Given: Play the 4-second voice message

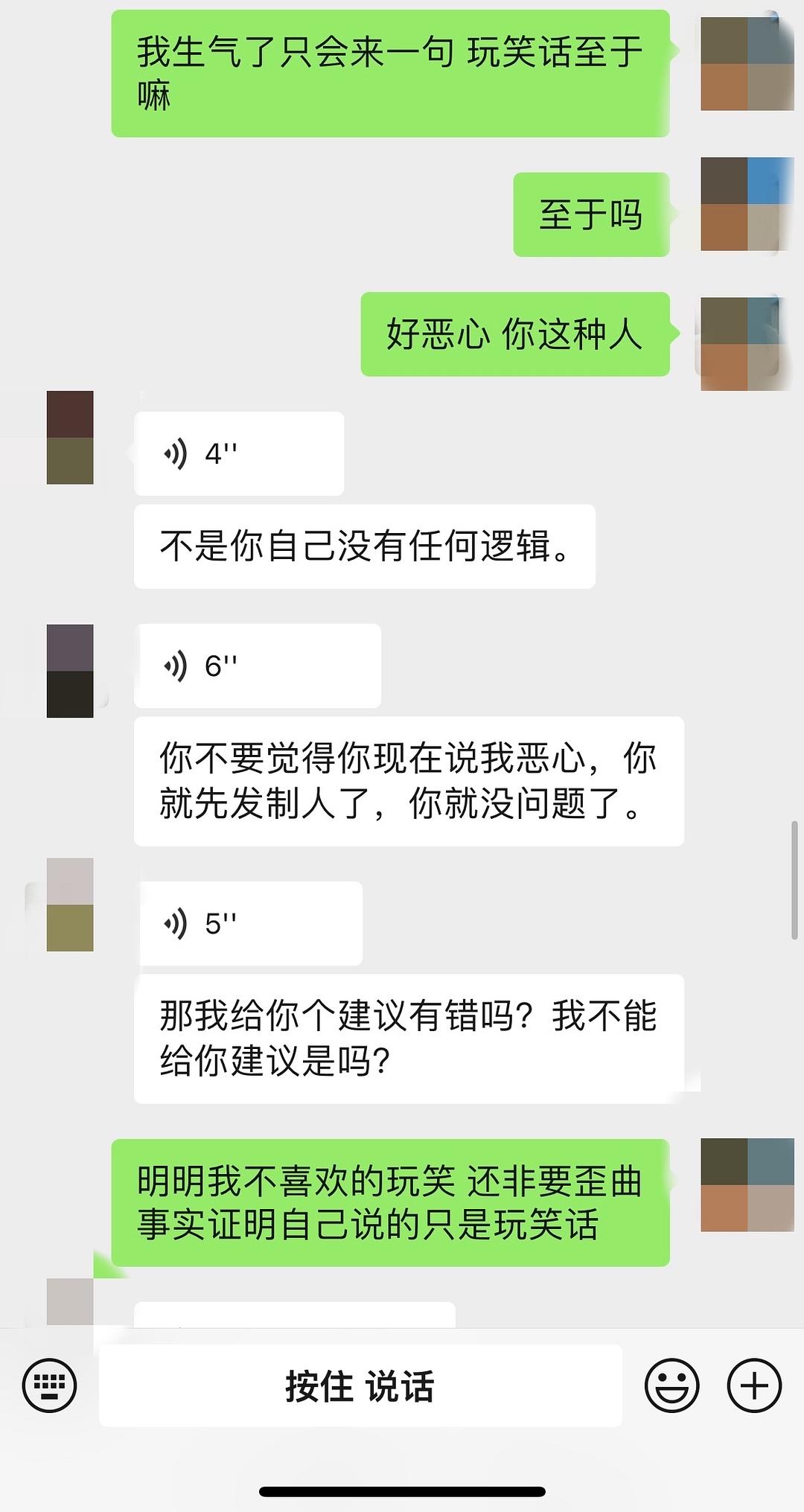Looking at the screenshot, I should pos(238,453).
